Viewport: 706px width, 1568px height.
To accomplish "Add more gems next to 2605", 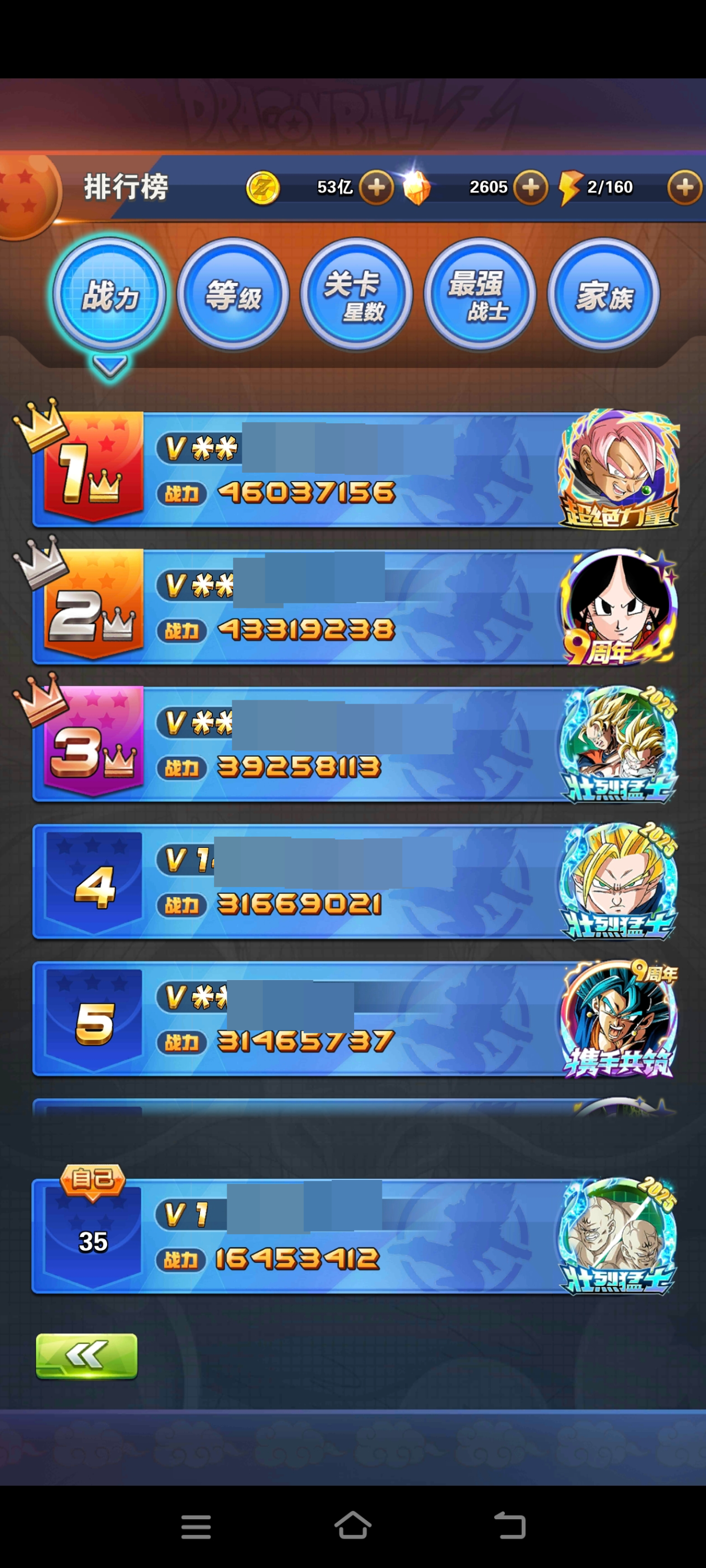I will (531, 188).
